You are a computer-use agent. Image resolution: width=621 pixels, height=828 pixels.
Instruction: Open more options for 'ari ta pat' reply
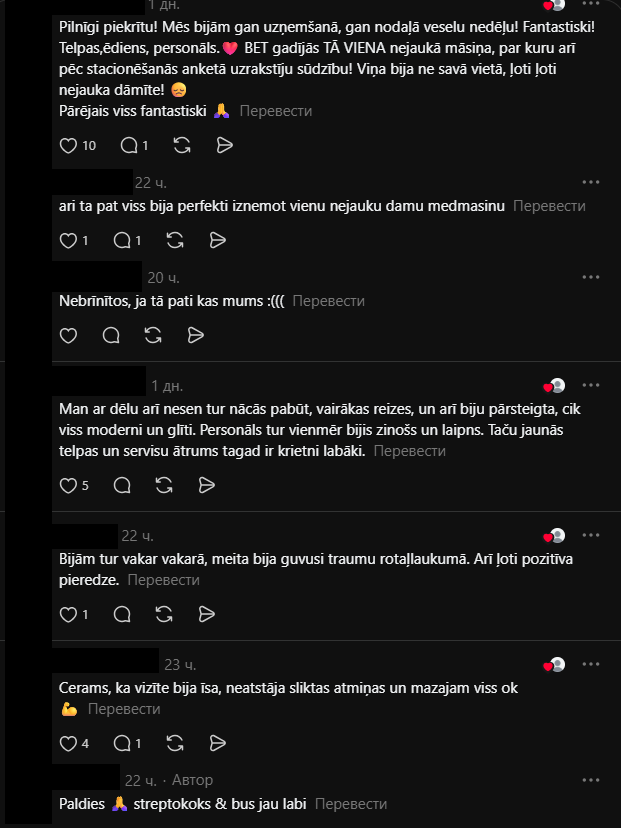point(591,182)
